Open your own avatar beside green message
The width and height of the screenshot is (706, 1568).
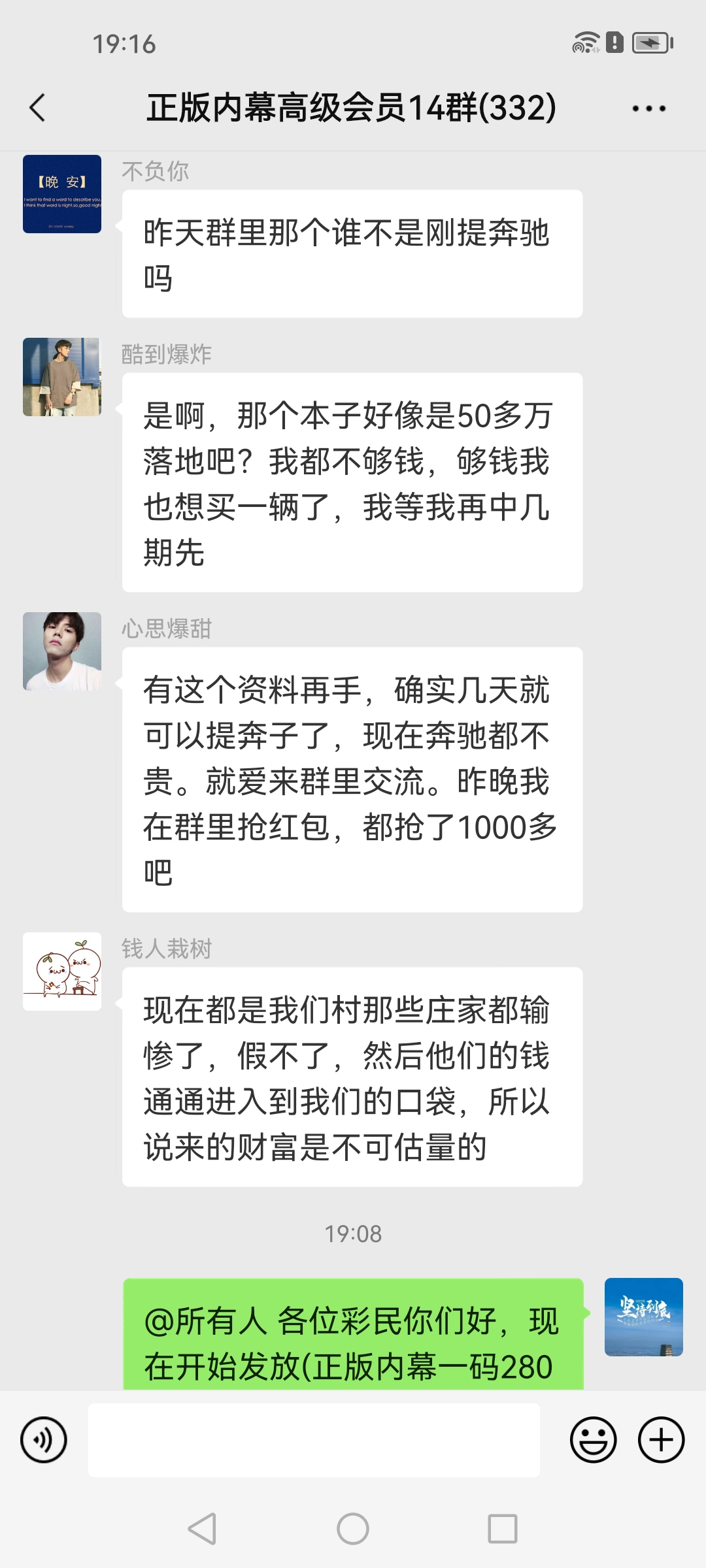click(643, 1317)
